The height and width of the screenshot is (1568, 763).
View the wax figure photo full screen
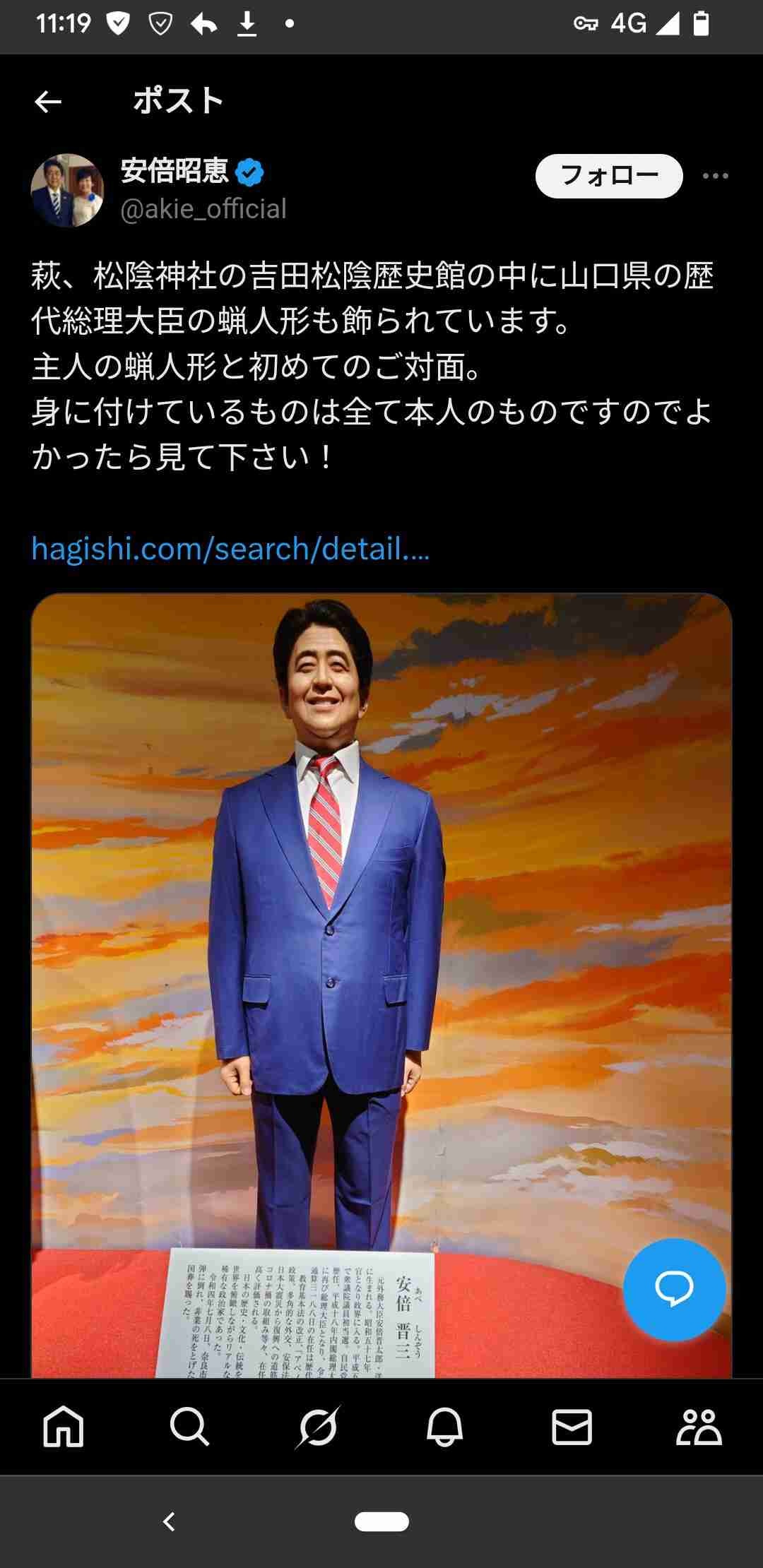381,954
